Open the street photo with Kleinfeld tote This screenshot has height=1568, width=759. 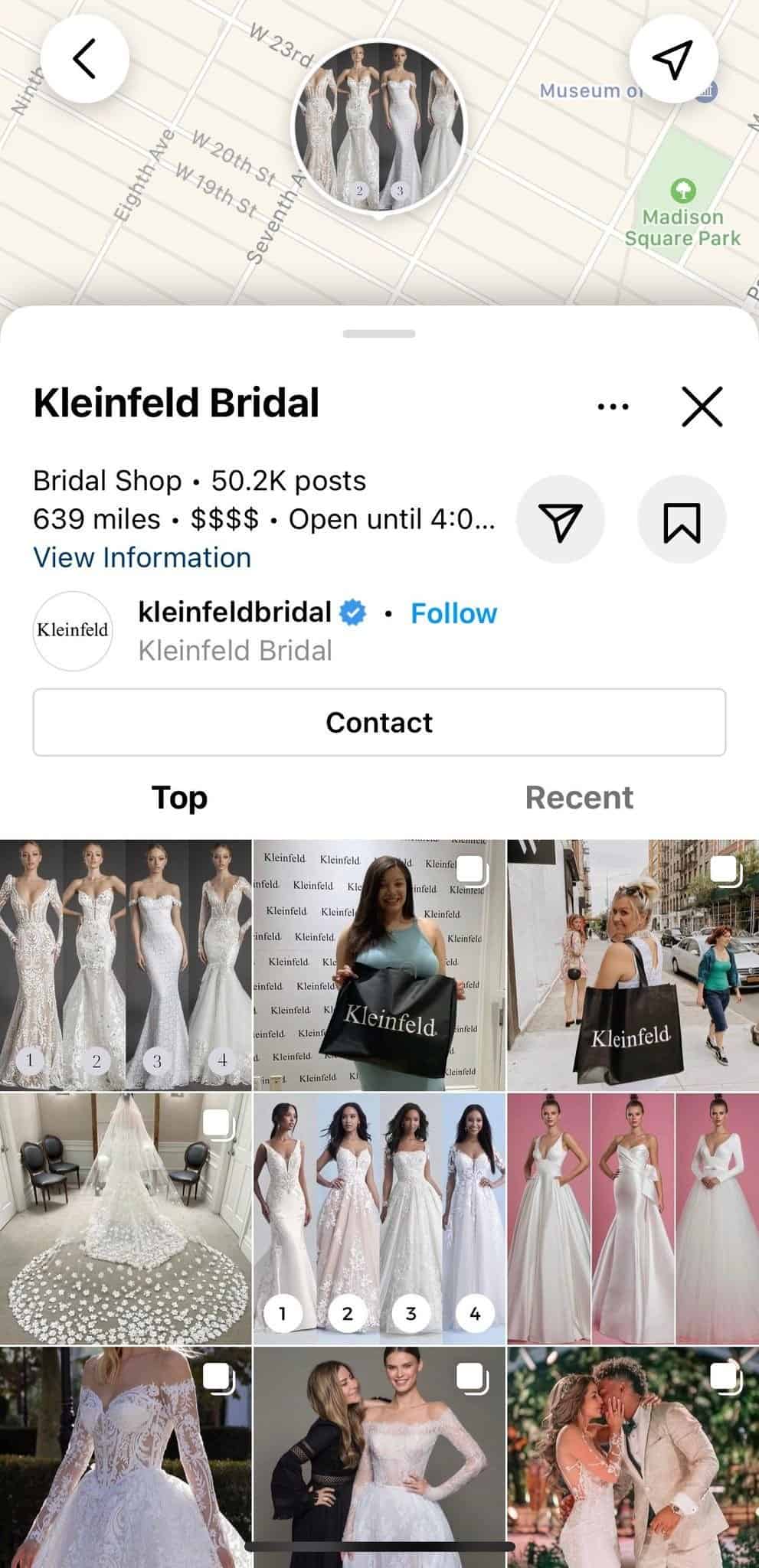(x=633, y=965)
